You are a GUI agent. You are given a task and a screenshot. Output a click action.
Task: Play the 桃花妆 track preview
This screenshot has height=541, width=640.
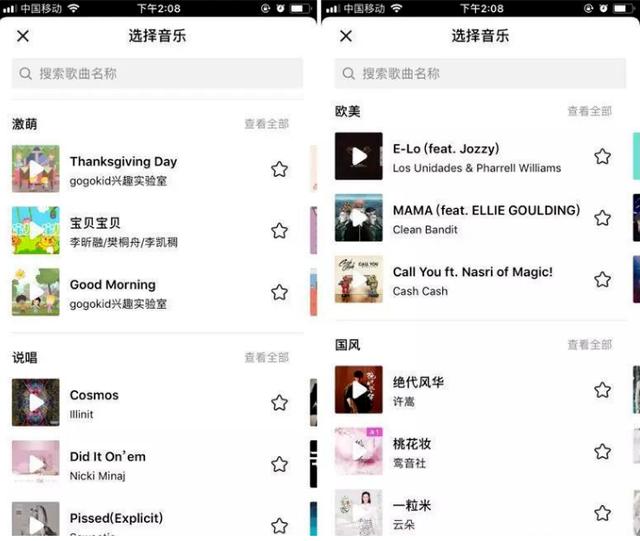coord(359,452)
